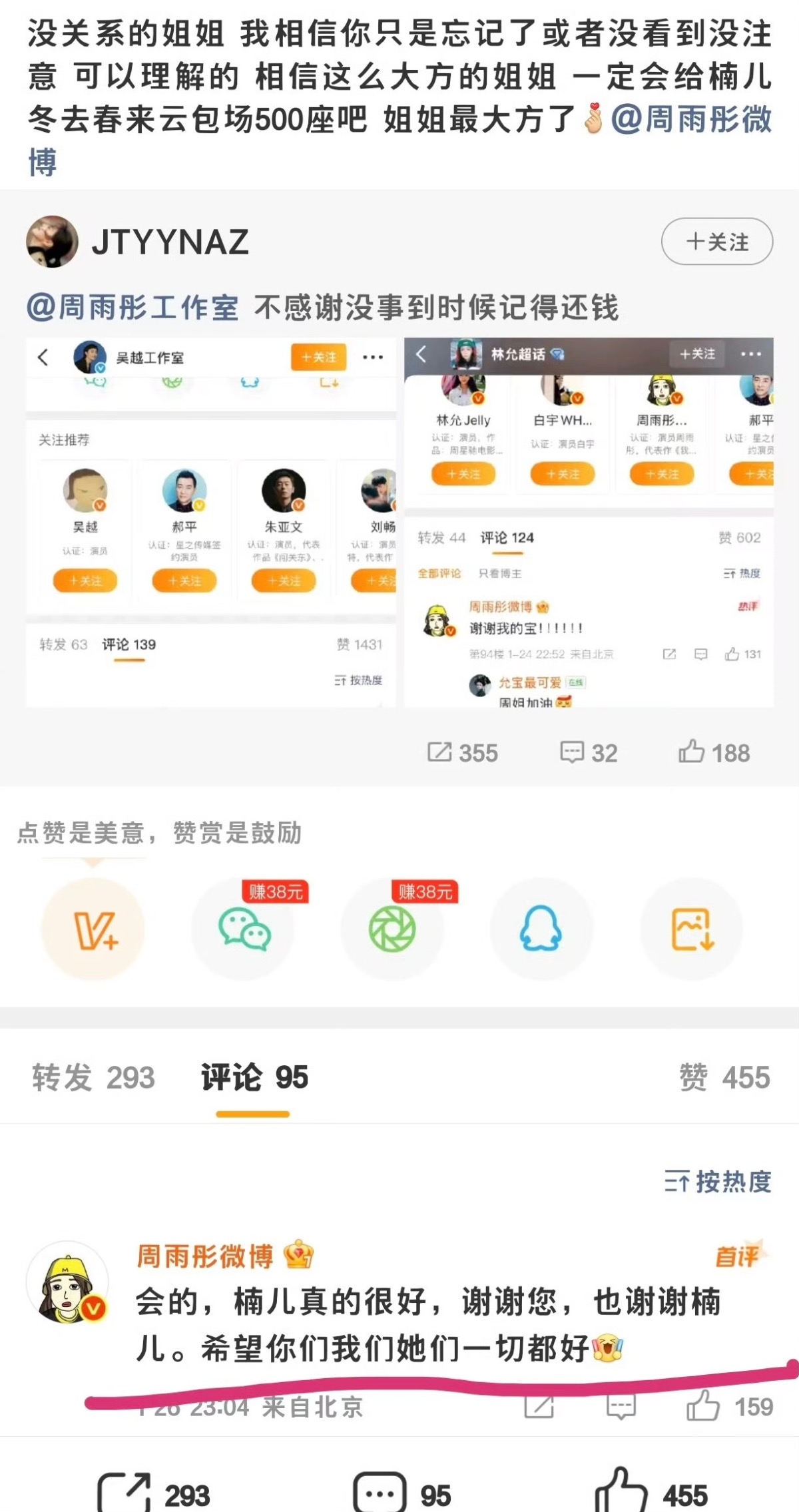Switch to the 赞 455 tab
Image resolution: width=799 pixels, height=1512 pixels.
click(x=724, y=1078)
